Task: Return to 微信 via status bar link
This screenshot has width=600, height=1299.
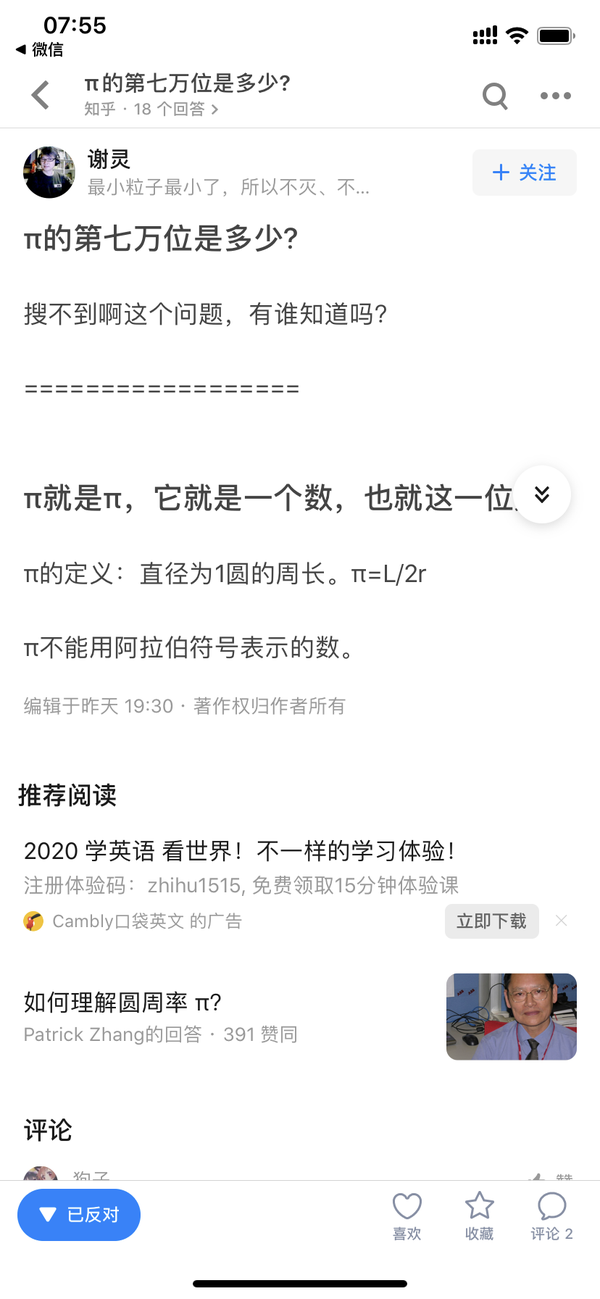Action: (39, 50)
